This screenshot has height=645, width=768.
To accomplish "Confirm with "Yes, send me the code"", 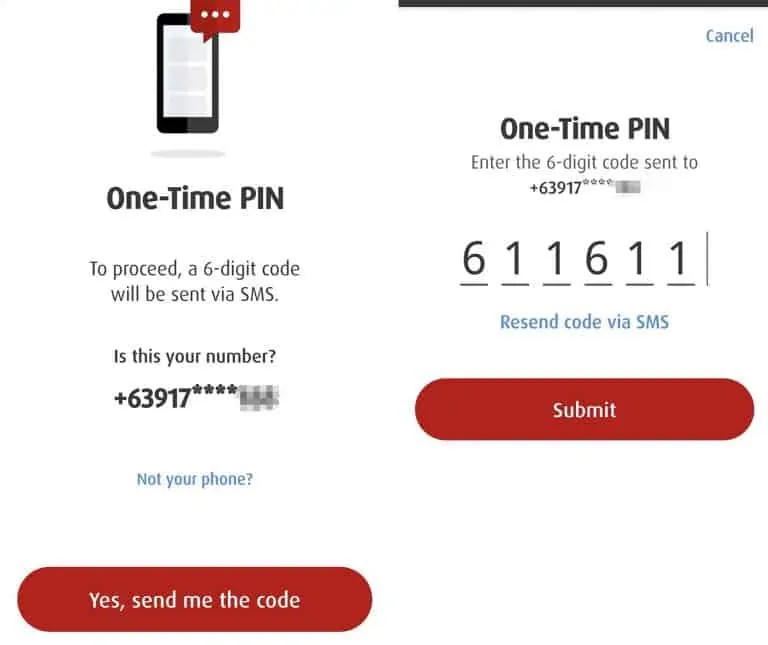I will pos(194,600).
